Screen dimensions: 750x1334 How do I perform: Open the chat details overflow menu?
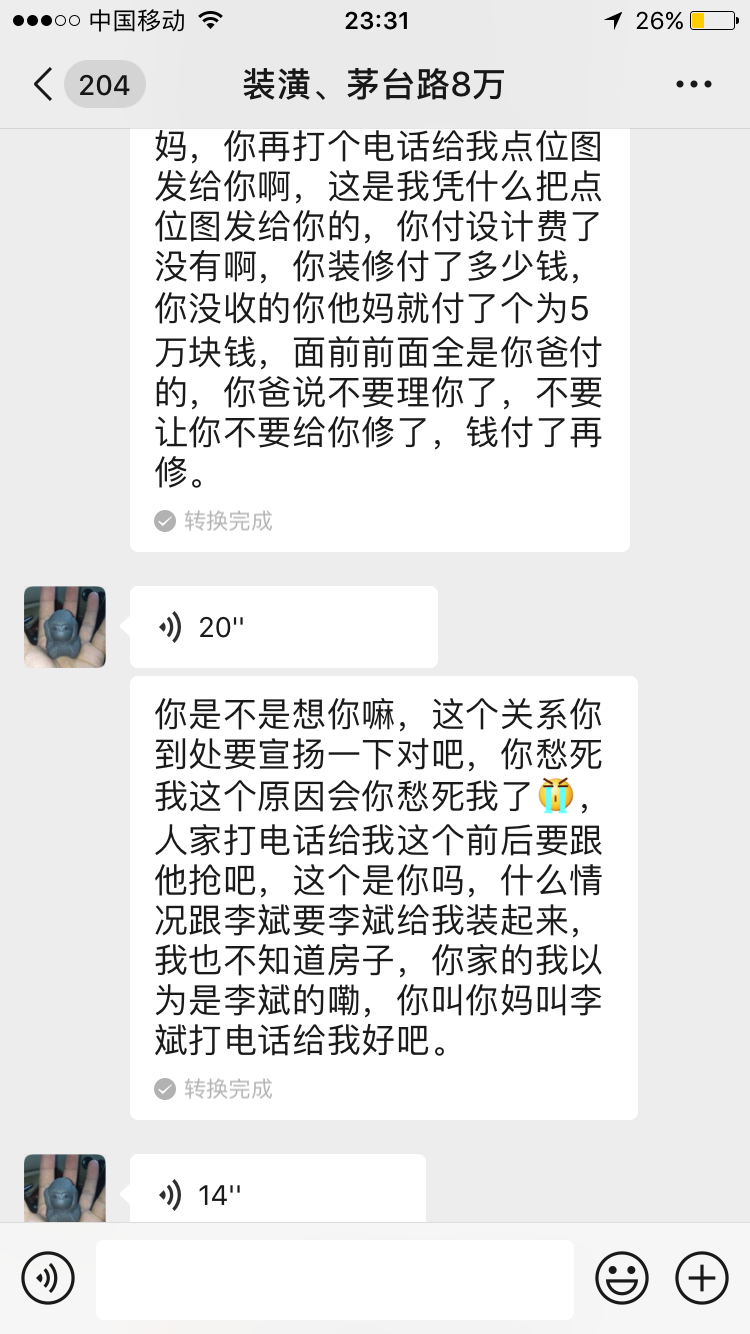coord(693,85)
